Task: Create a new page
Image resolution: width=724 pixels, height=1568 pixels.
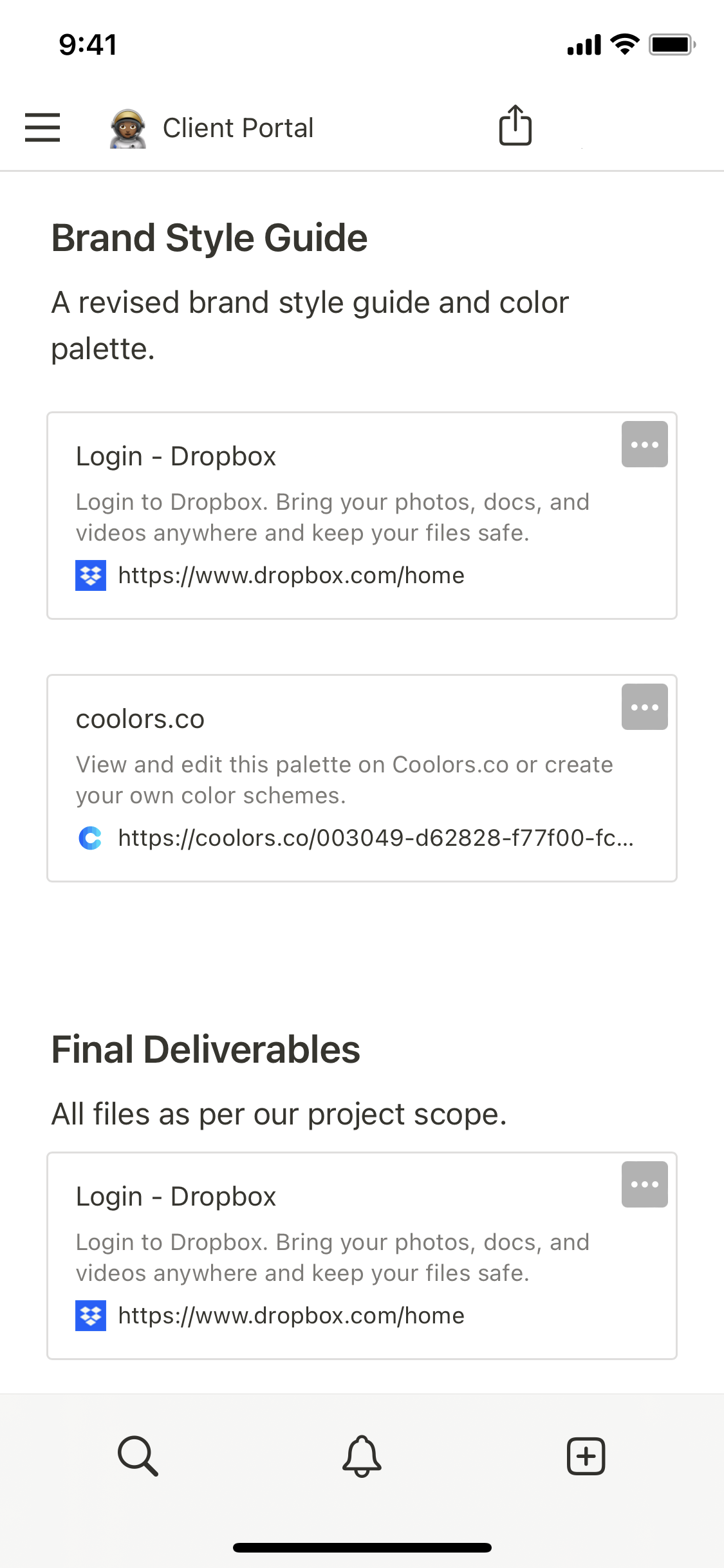Action: tap(586, 1456)
